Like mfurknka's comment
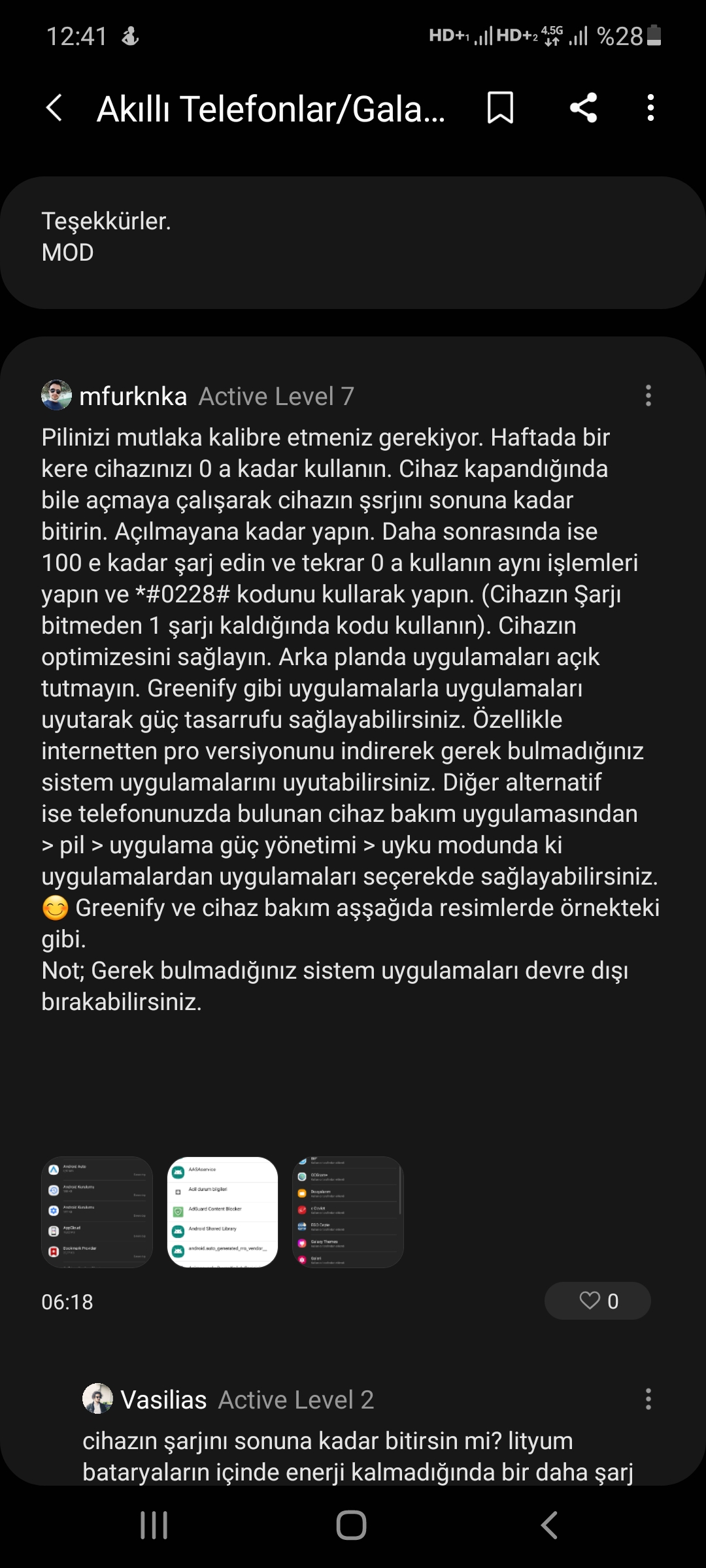 click(x=597, y=1301)
